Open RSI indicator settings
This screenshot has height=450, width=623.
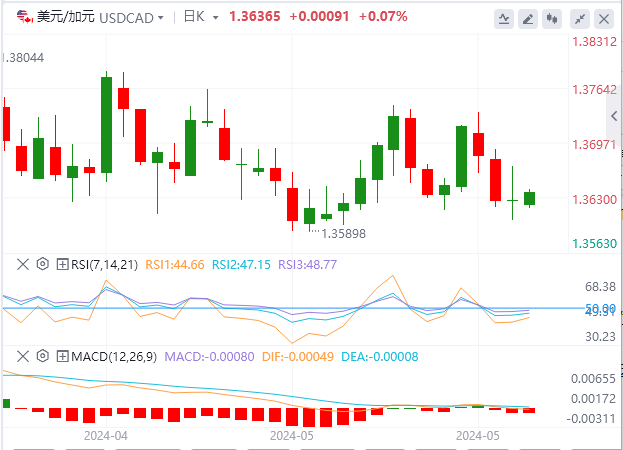click(42, 264)
